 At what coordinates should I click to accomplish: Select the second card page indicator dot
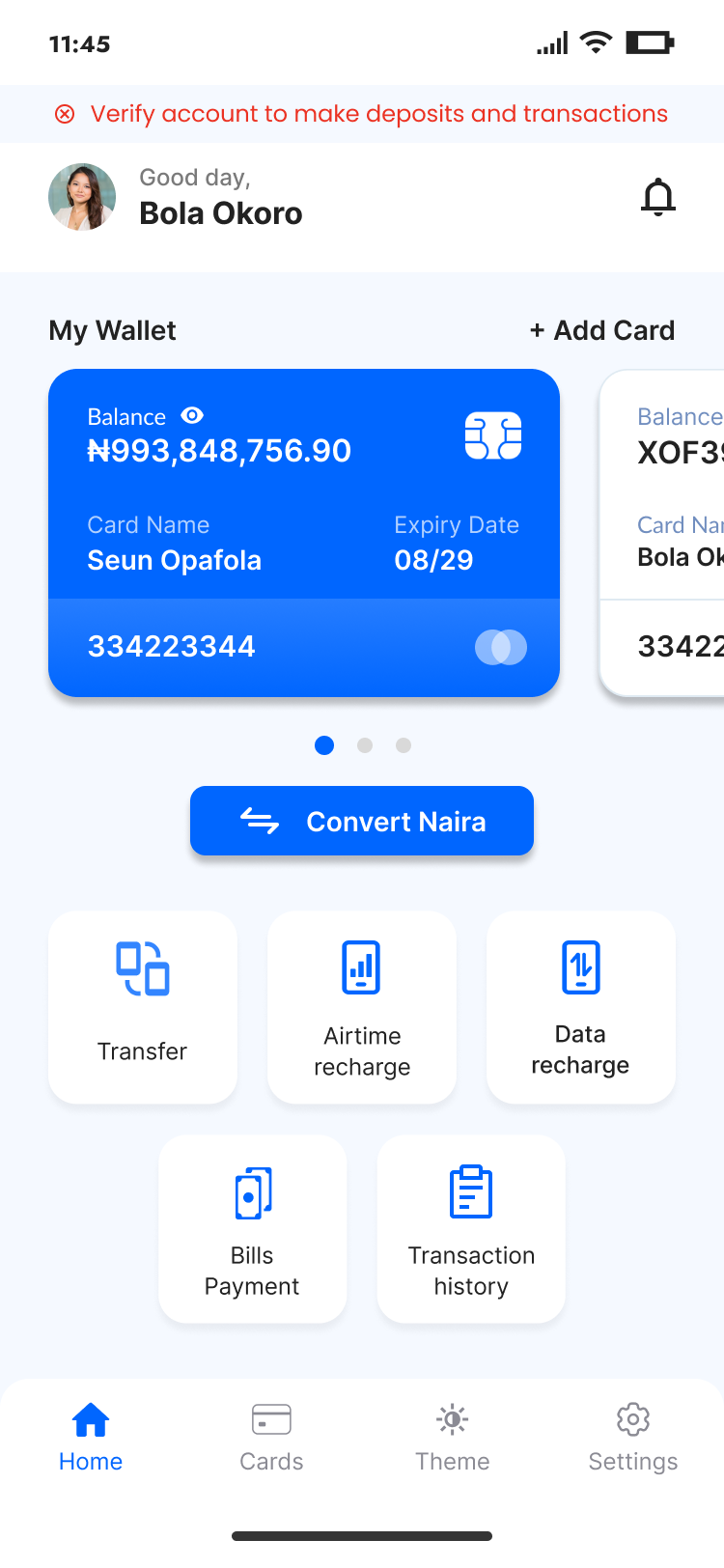point(364,745)
